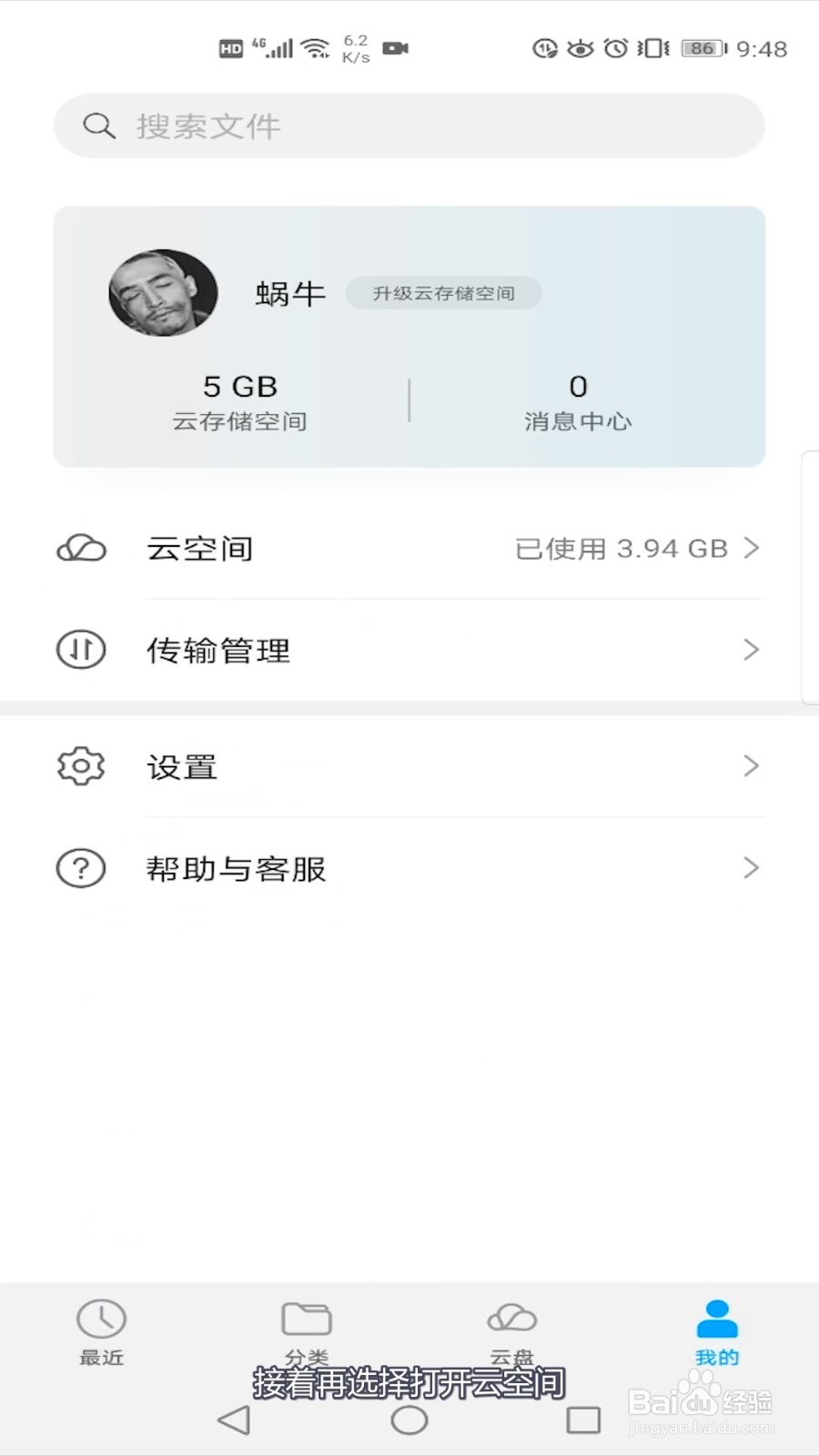Open the 云空间 row
This screenshot has width=819, height=1456.
409,549
